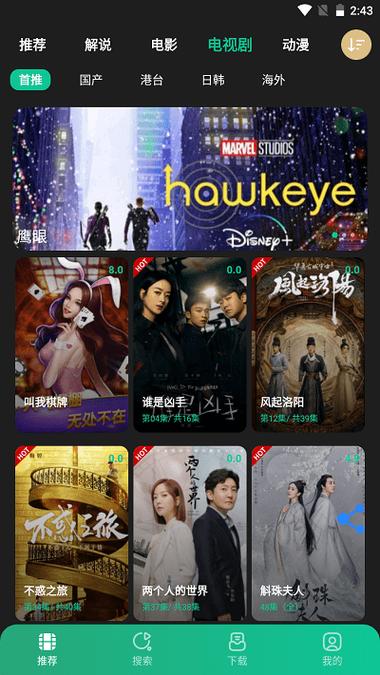The height and width of the screenshot is (675, 380).
Task: Tap the blue share icon
Action: (x=351, y=519)
